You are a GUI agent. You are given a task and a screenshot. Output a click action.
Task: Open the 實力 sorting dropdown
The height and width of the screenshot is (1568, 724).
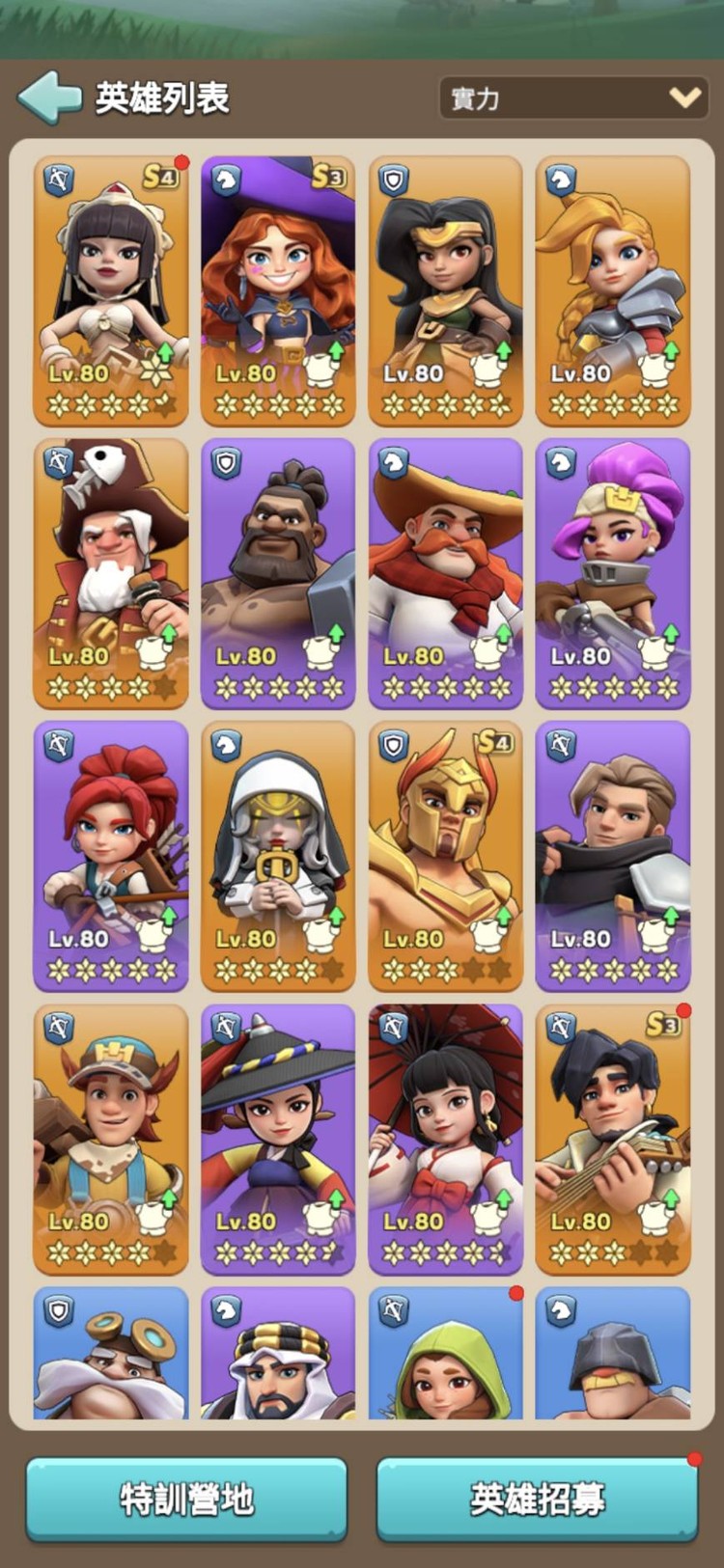click(x=574, y=97)
